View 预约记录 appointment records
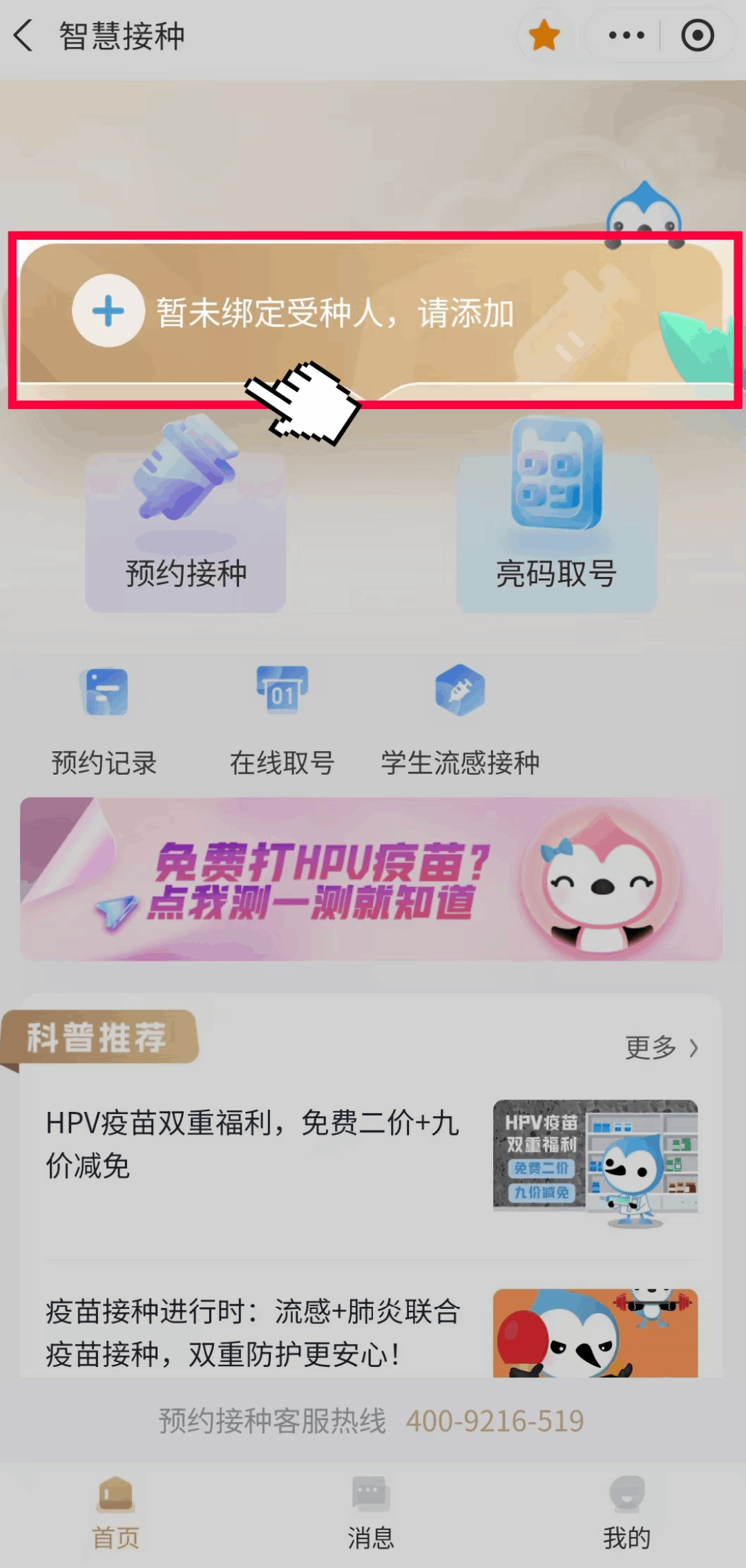The width and height of the screenshot is (746, 1568). click(x=104, y=720)
